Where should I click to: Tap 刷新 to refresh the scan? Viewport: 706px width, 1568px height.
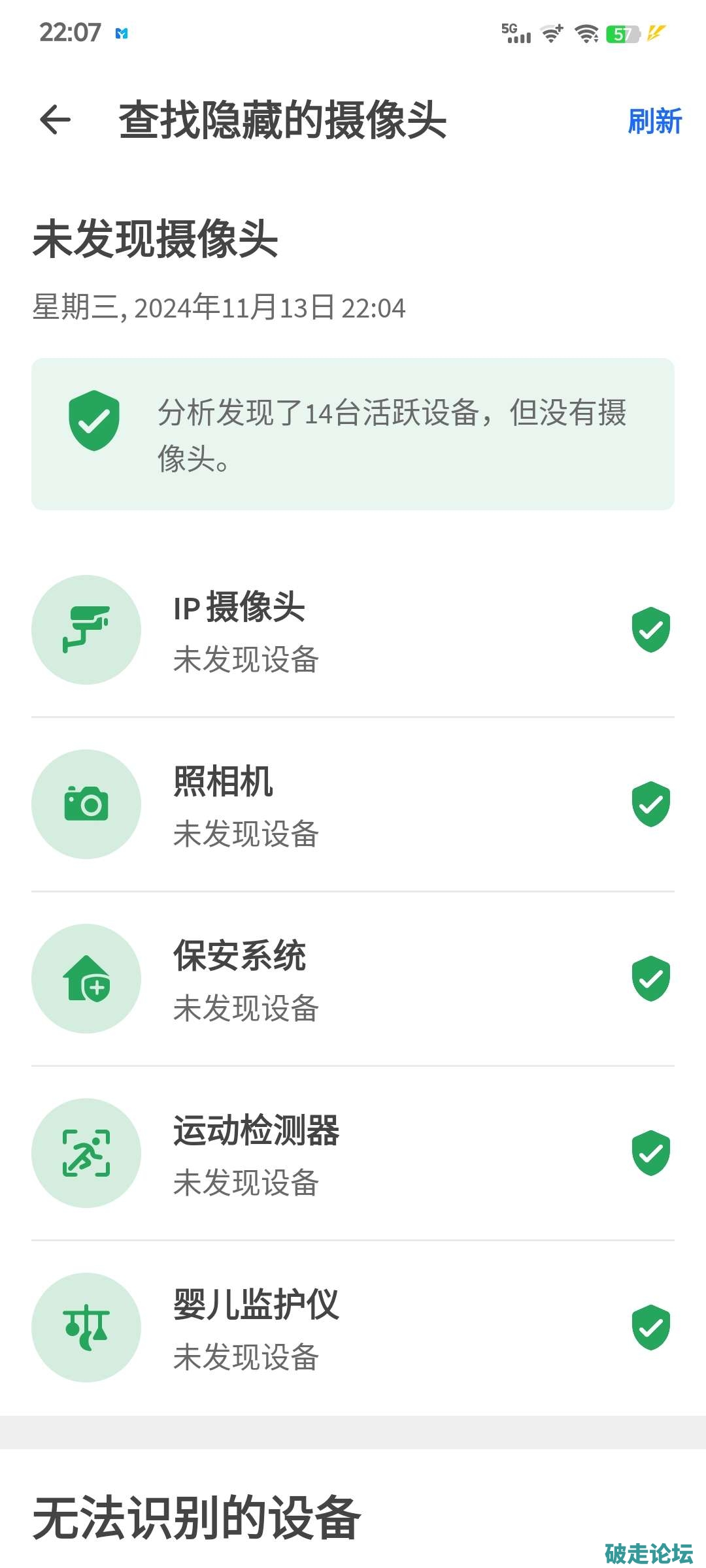[654, 122]
